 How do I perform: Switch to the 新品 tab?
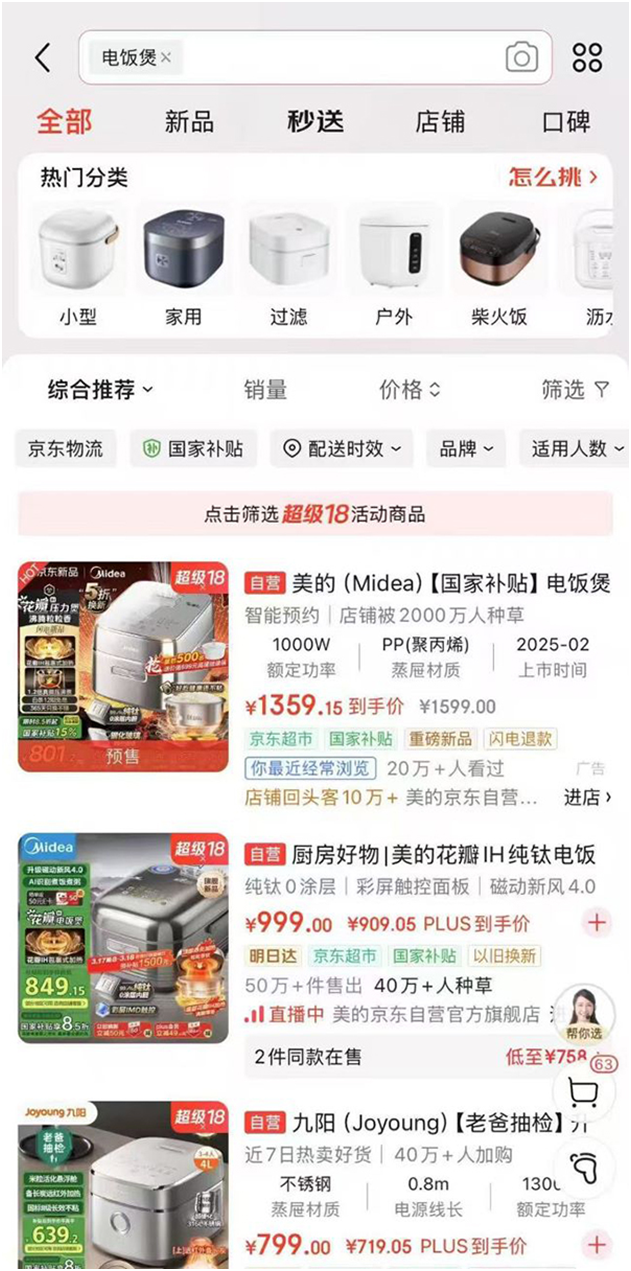point(189,122)
